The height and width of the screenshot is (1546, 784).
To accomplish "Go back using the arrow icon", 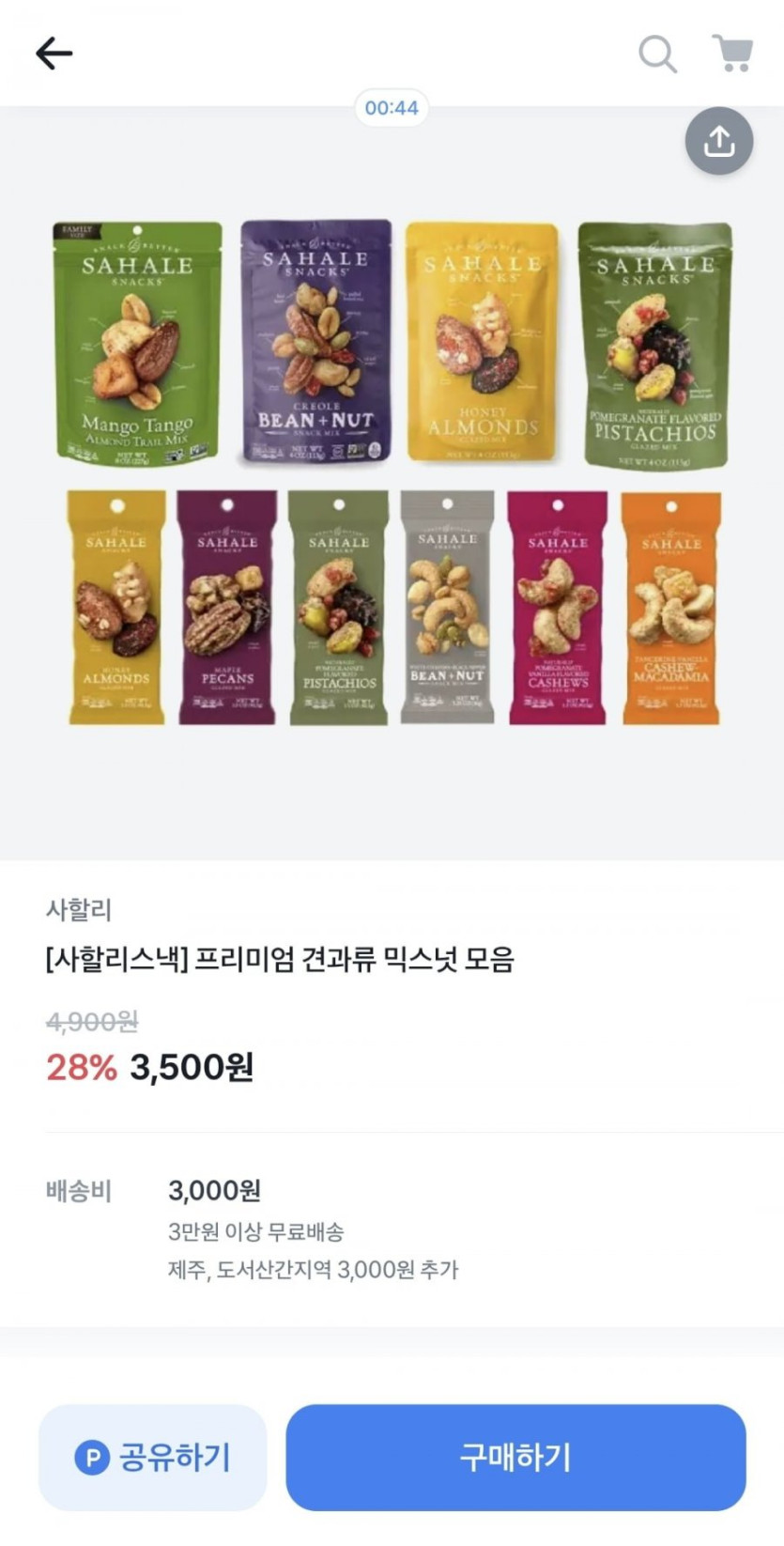I will pyautogui.click(x=54, y=54).
